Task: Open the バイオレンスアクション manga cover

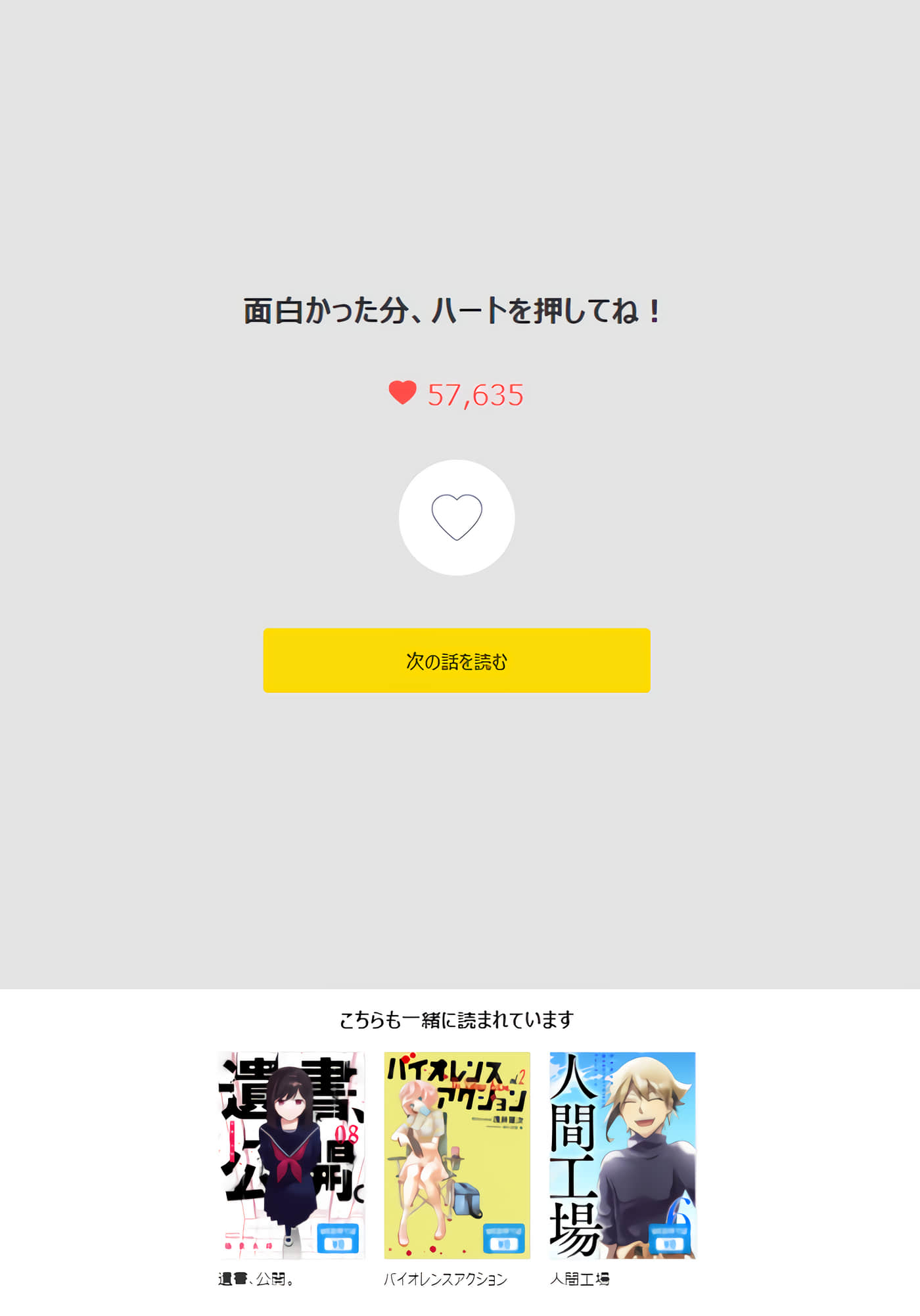Action: click(x=457, y=1154)
